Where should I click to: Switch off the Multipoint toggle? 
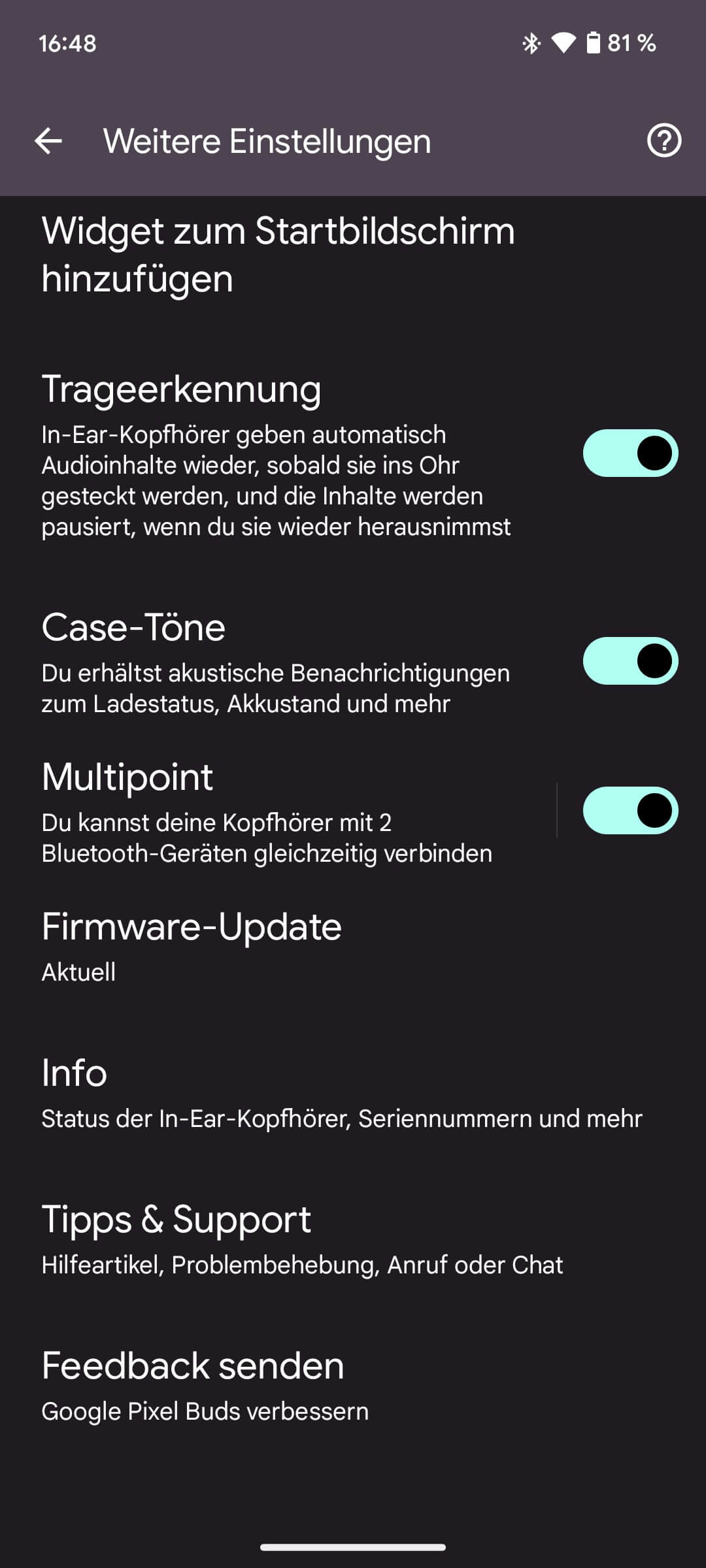[630, 810]
